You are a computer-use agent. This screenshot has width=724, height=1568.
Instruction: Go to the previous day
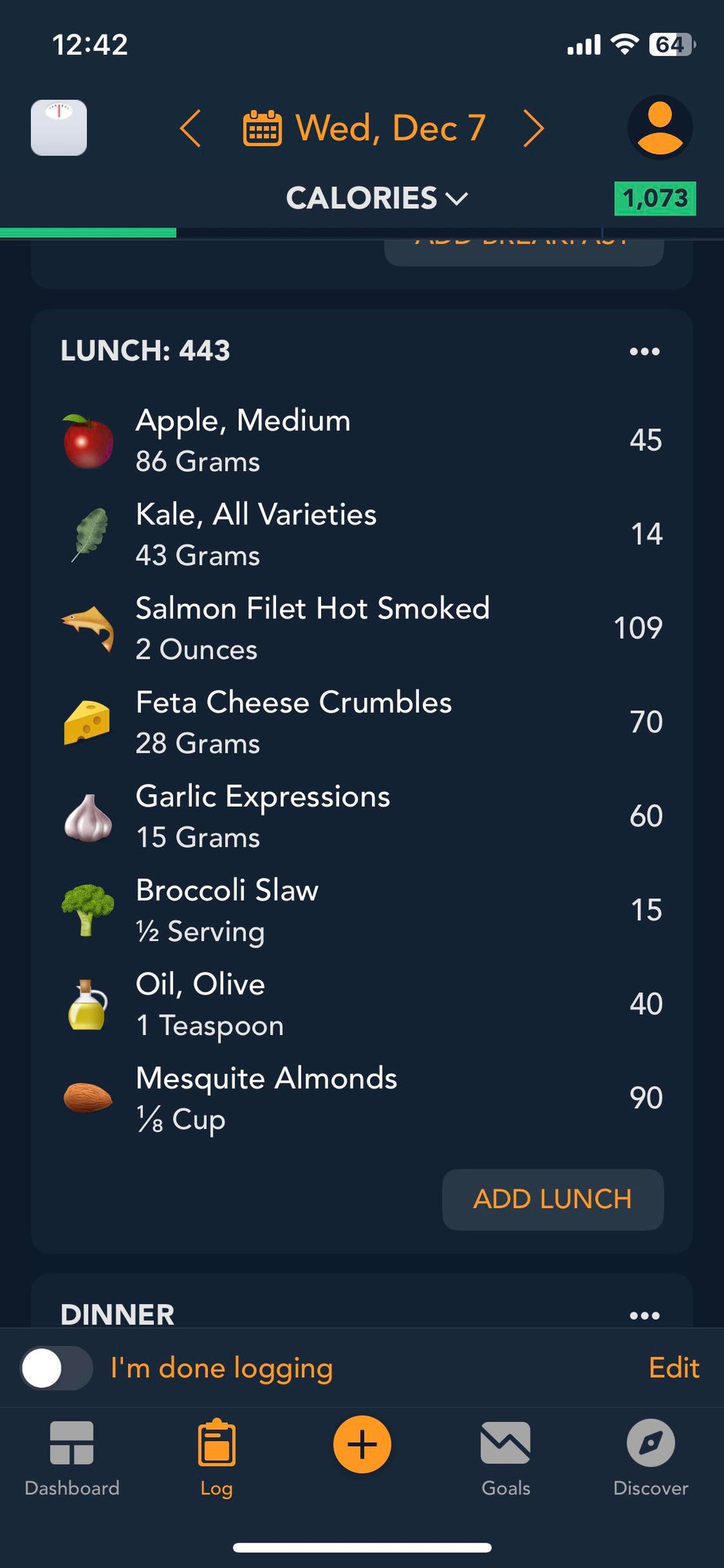[x=190, y=128]
